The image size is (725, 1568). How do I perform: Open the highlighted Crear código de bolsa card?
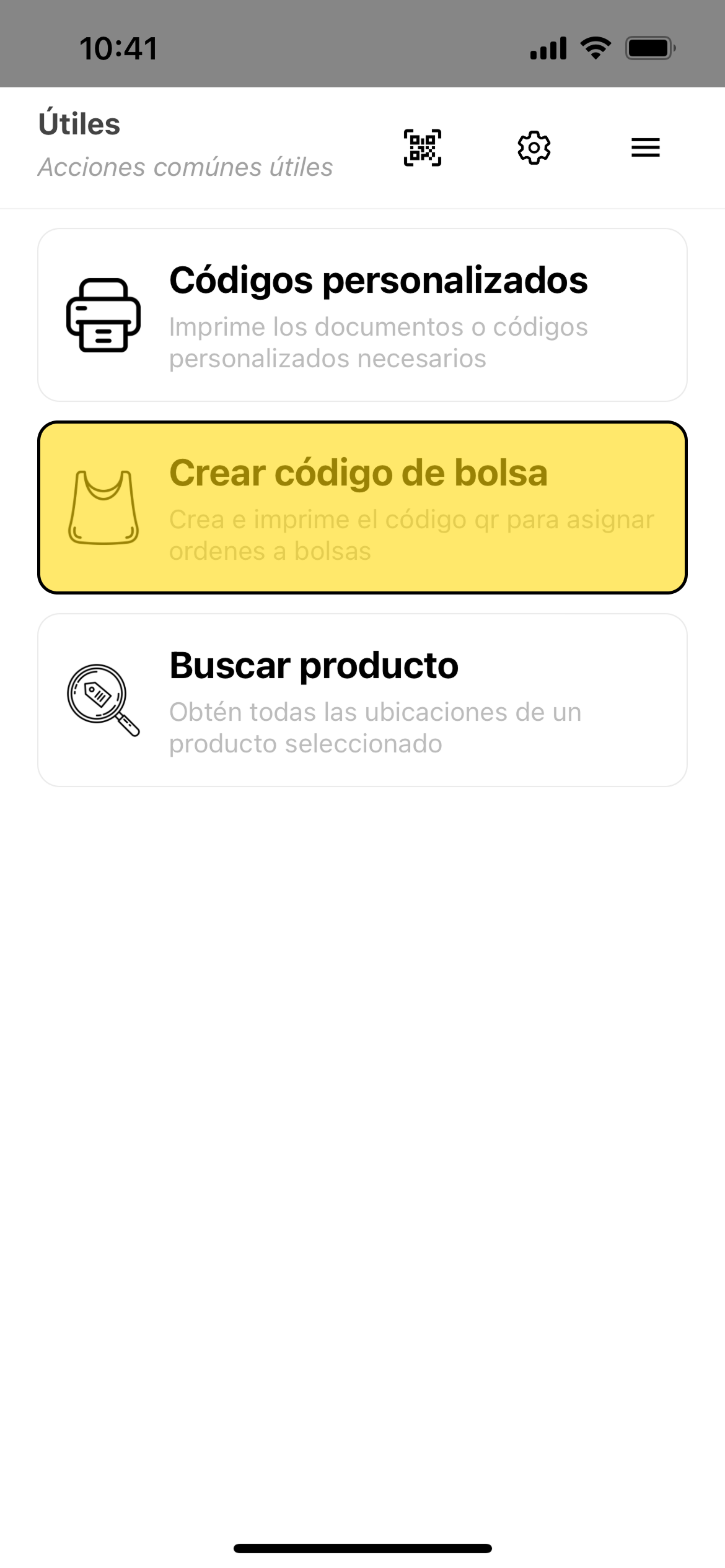362,507
